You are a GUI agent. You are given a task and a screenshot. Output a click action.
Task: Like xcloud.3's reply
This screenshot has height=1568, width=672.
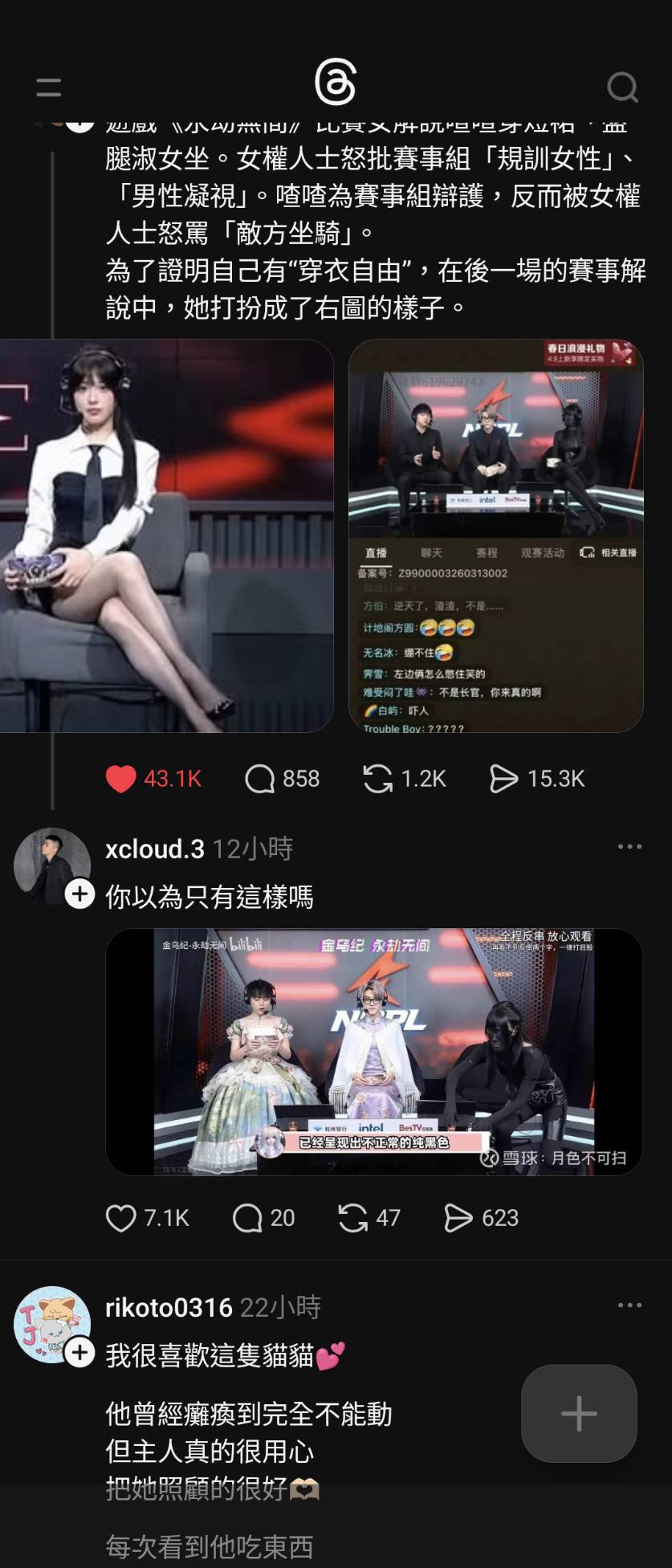(x=121, y=1218)
